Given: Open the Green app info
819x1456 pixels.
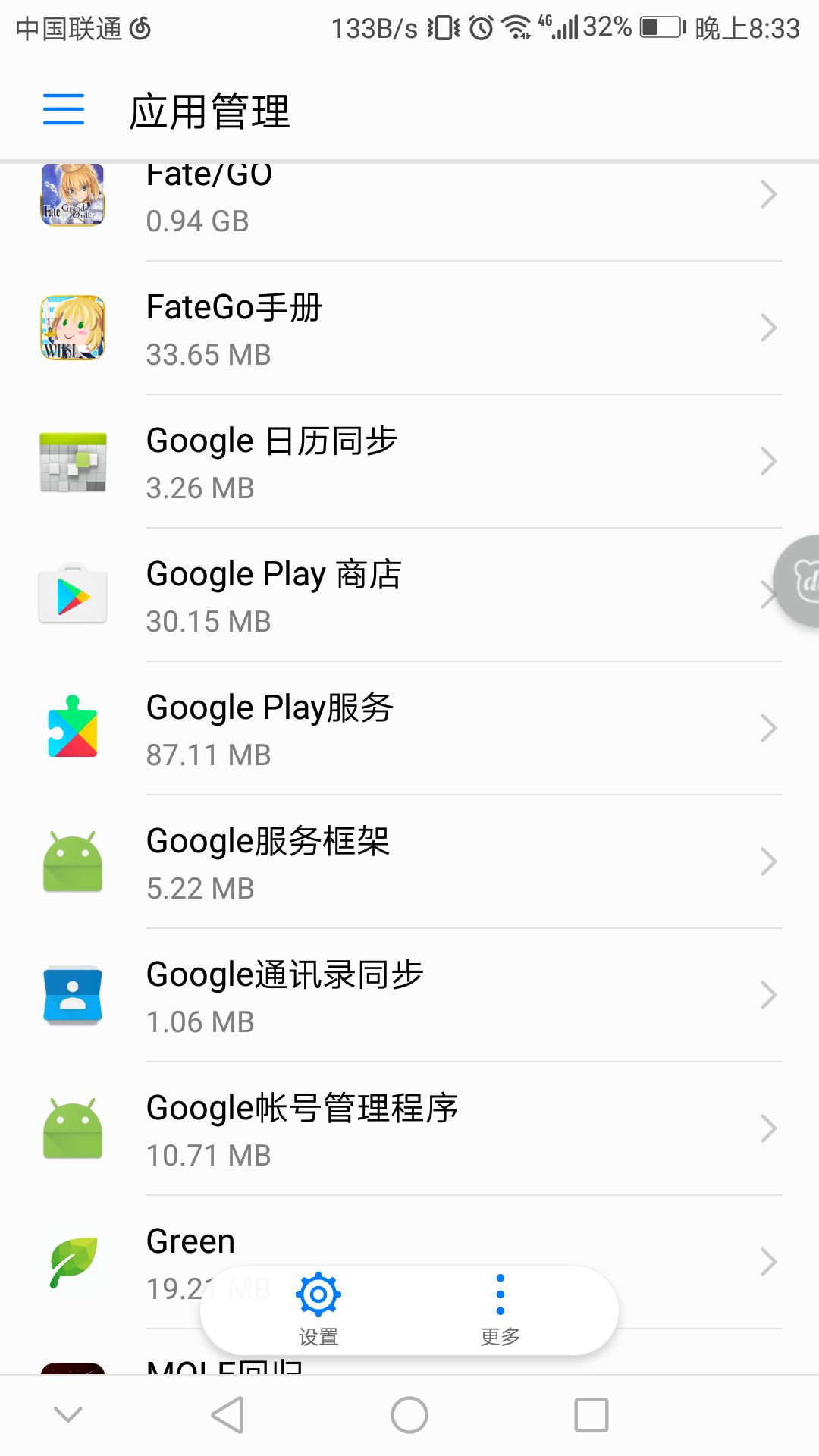Looking at the screenshot, I should click(409, 1244).
